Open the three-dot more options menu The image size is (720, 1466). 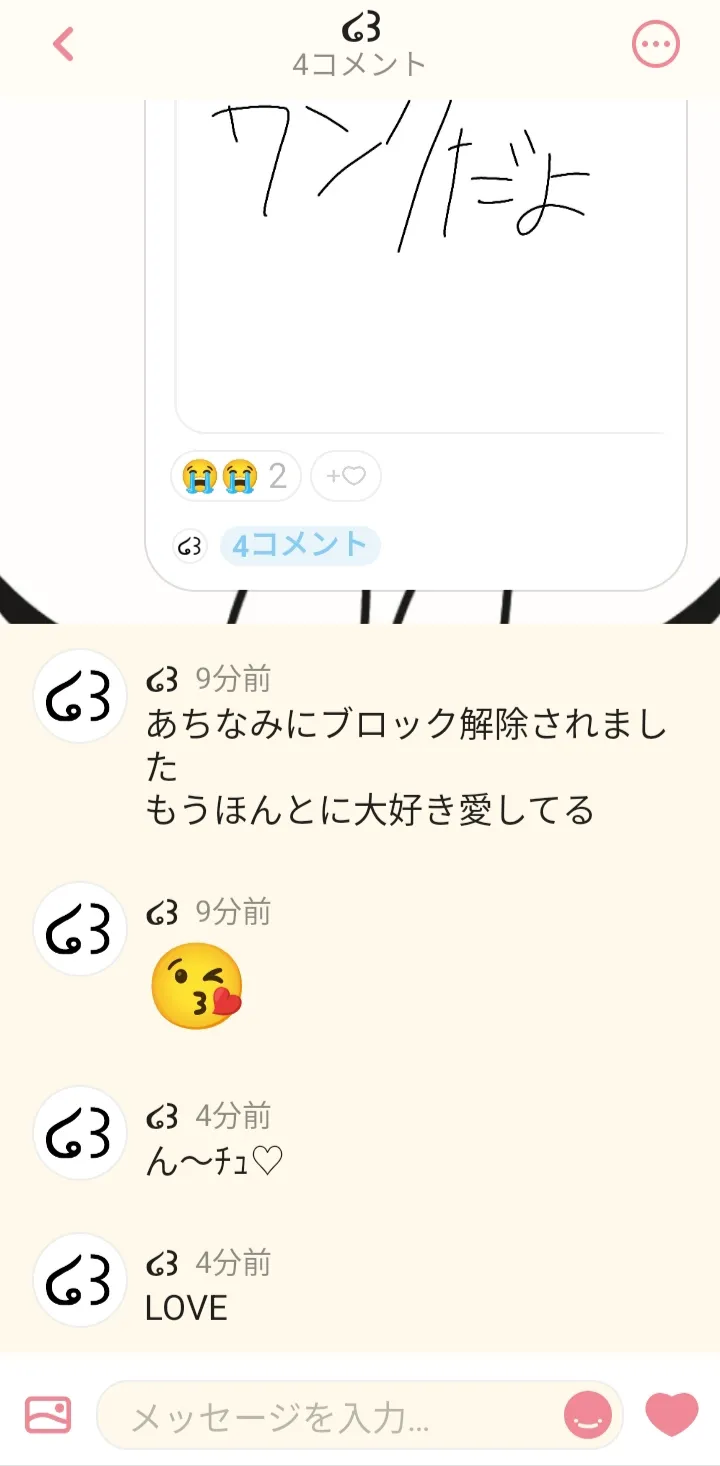656,44
